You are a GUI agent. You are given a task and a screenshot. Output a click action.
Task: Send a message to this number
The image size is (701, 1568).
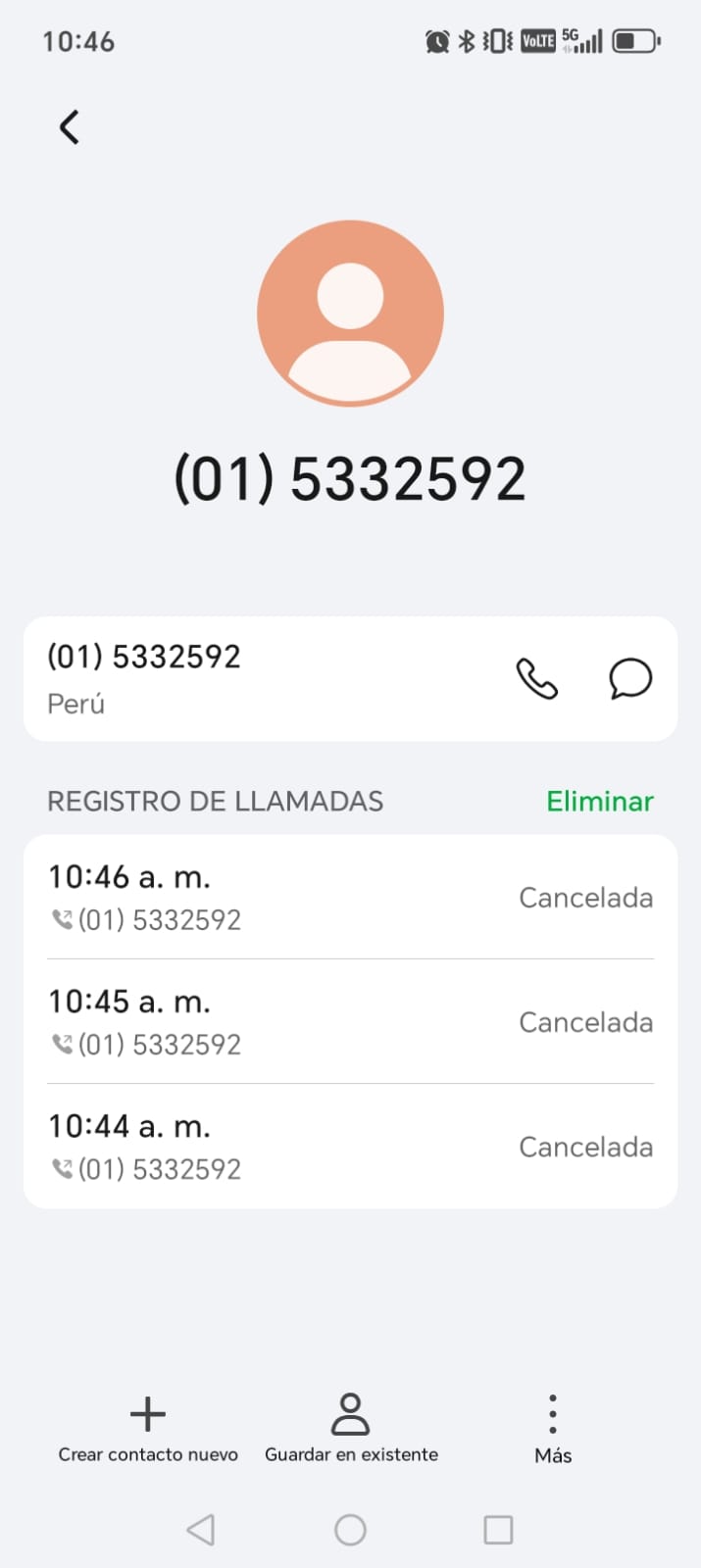coord(630,678)
